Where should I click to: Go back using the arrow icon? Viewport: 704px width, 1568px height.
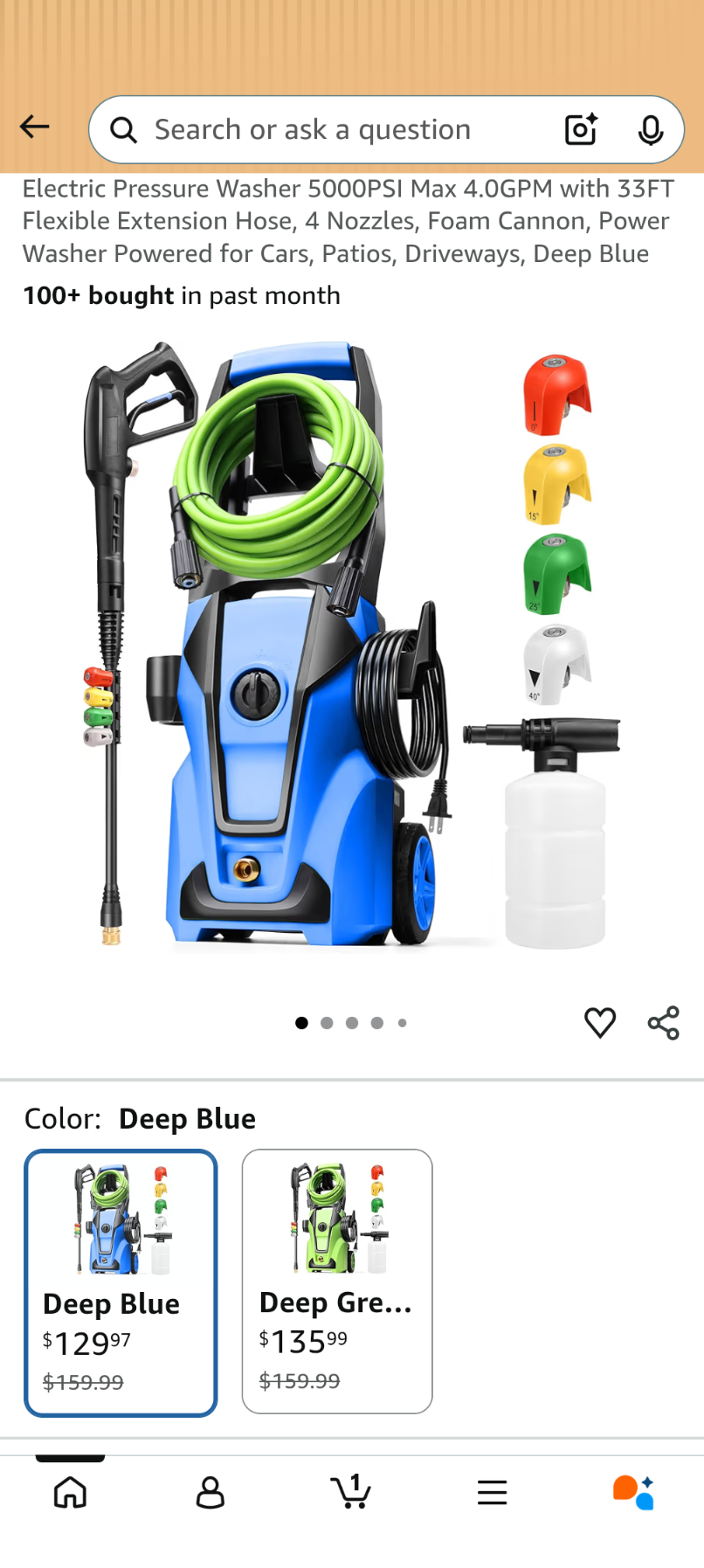[x=35, y=128]
